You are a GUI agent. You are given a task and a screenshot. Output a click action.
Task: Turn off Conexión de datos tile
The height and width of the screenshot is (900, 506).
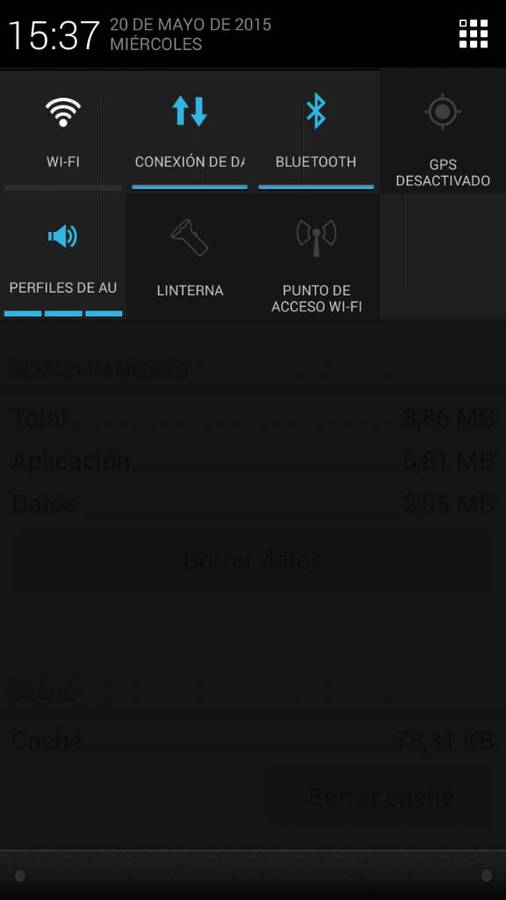(x=189, y=131)
